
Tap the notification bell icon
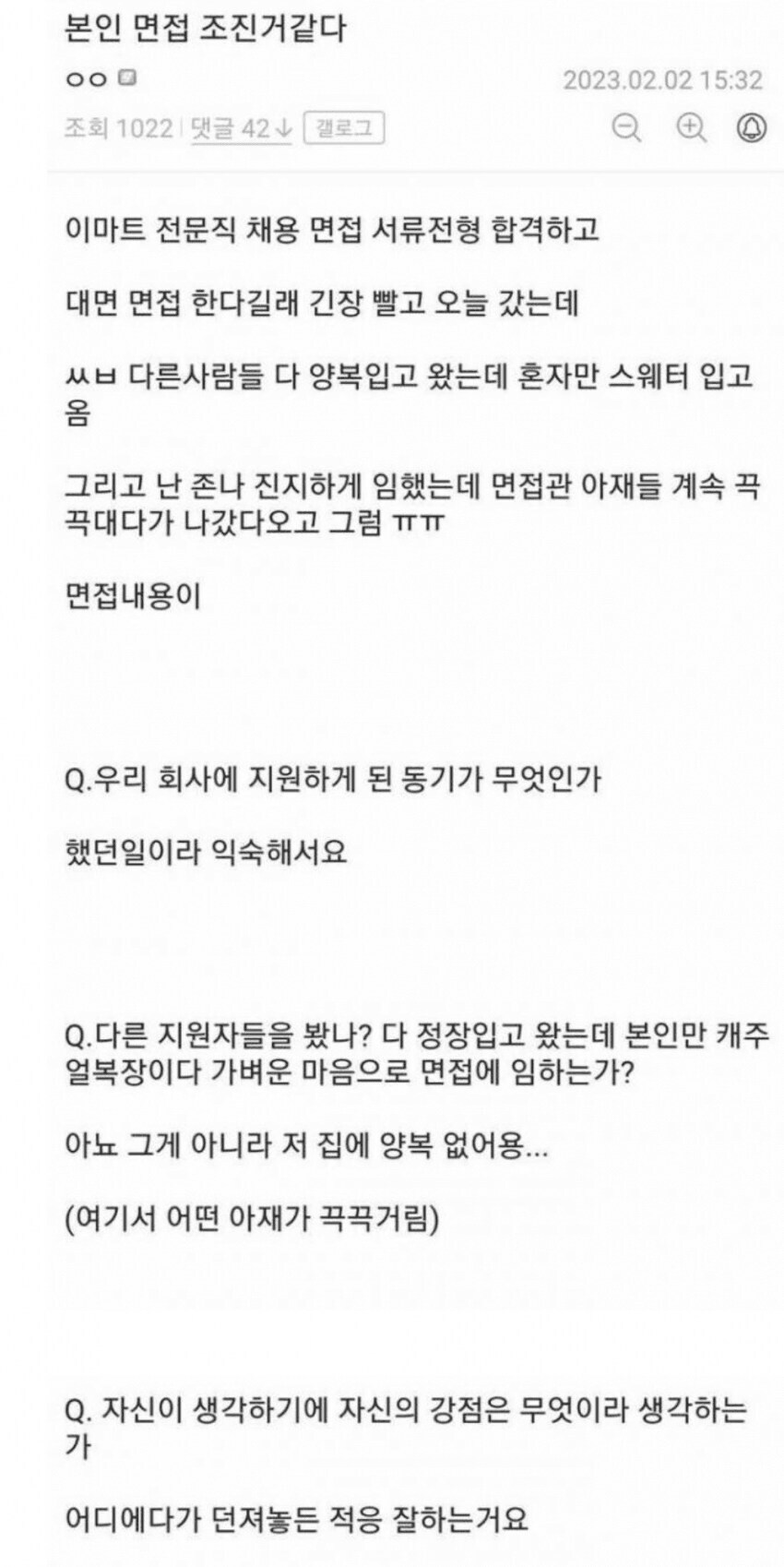coord(752,127)
